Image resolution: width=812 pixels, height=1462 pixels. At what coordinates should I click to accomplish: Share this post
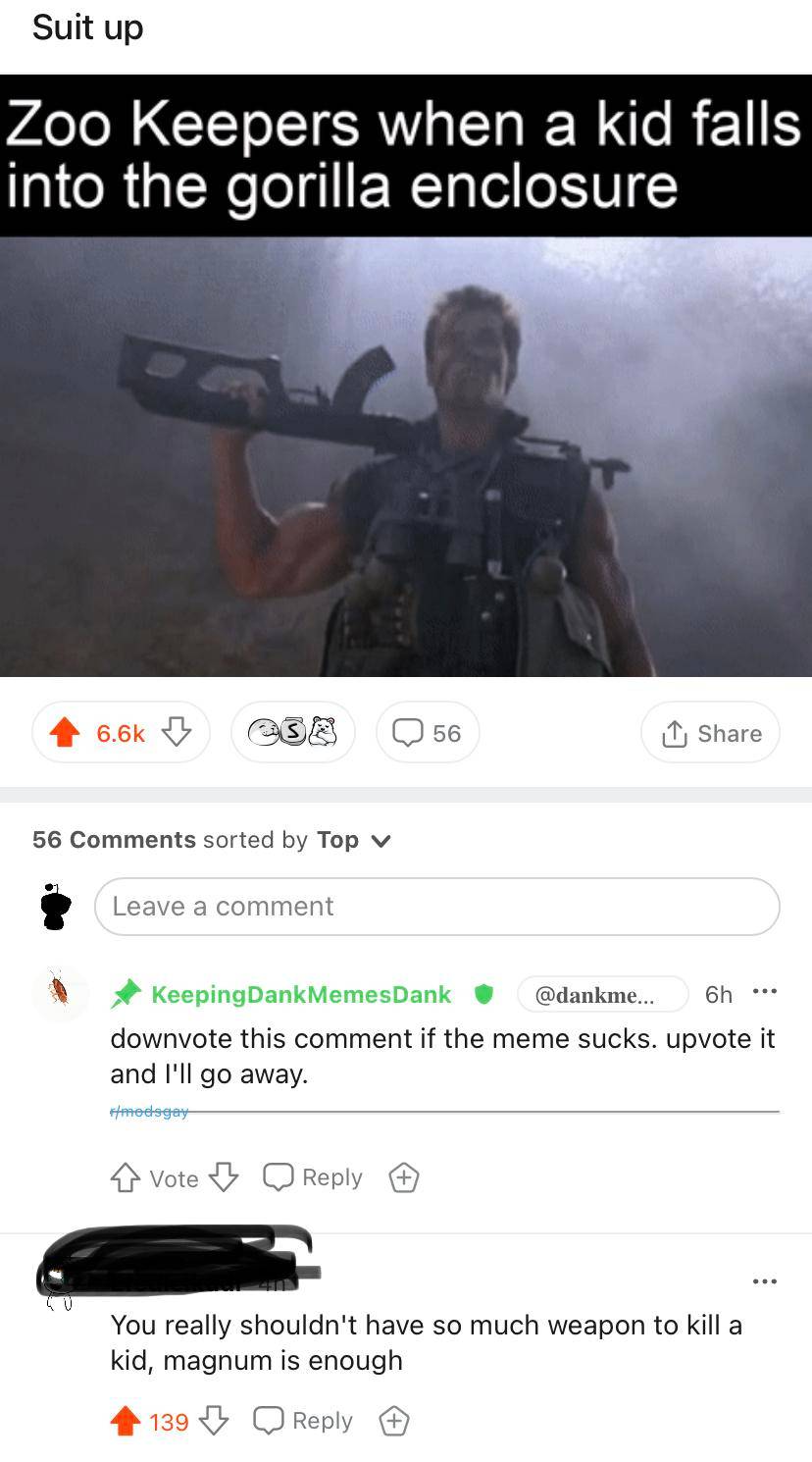711,733
